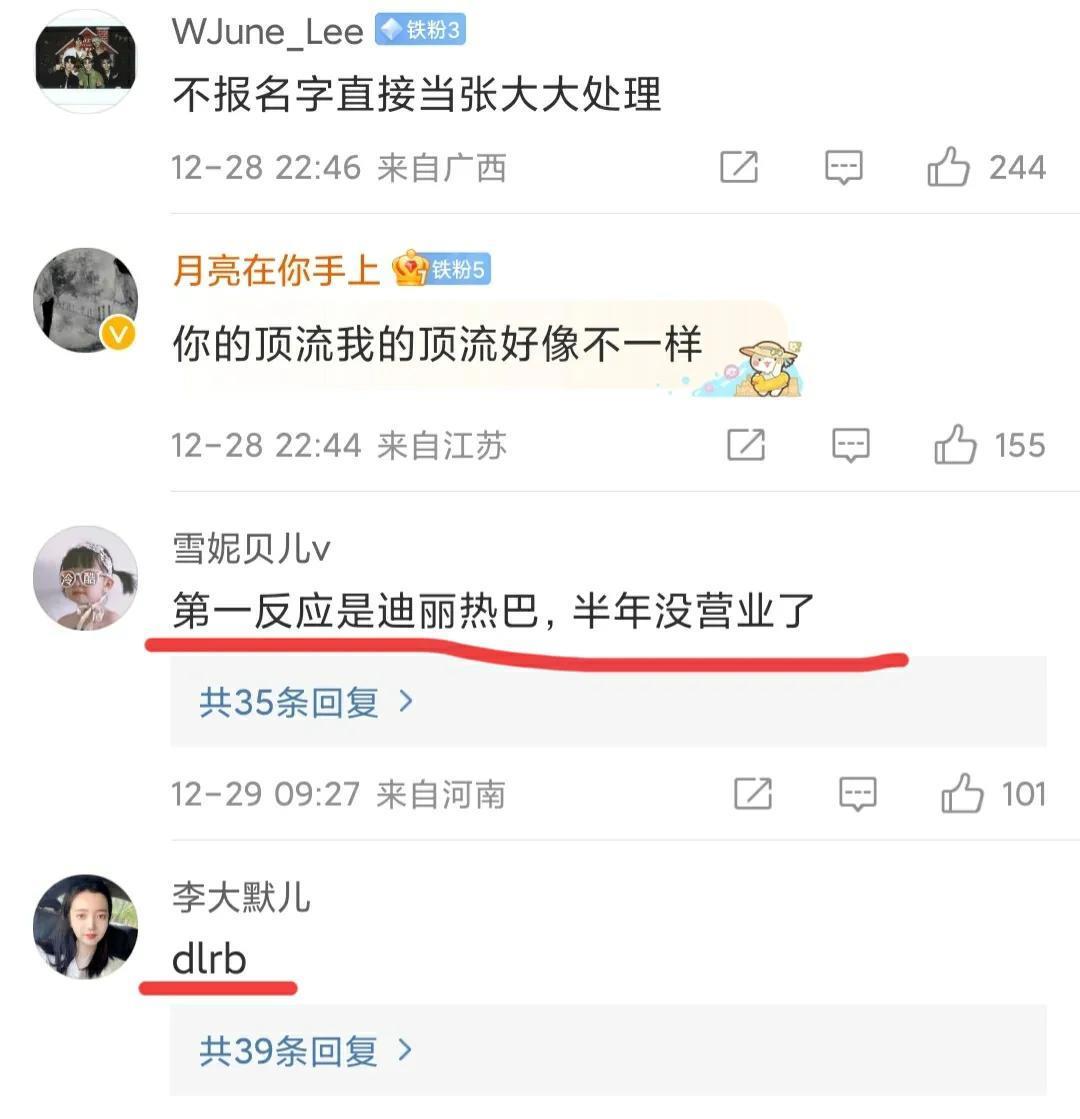Click the forward icon on WJune_Lee's comment
Screen dimensions: 1080x1119
click(739, 168)
